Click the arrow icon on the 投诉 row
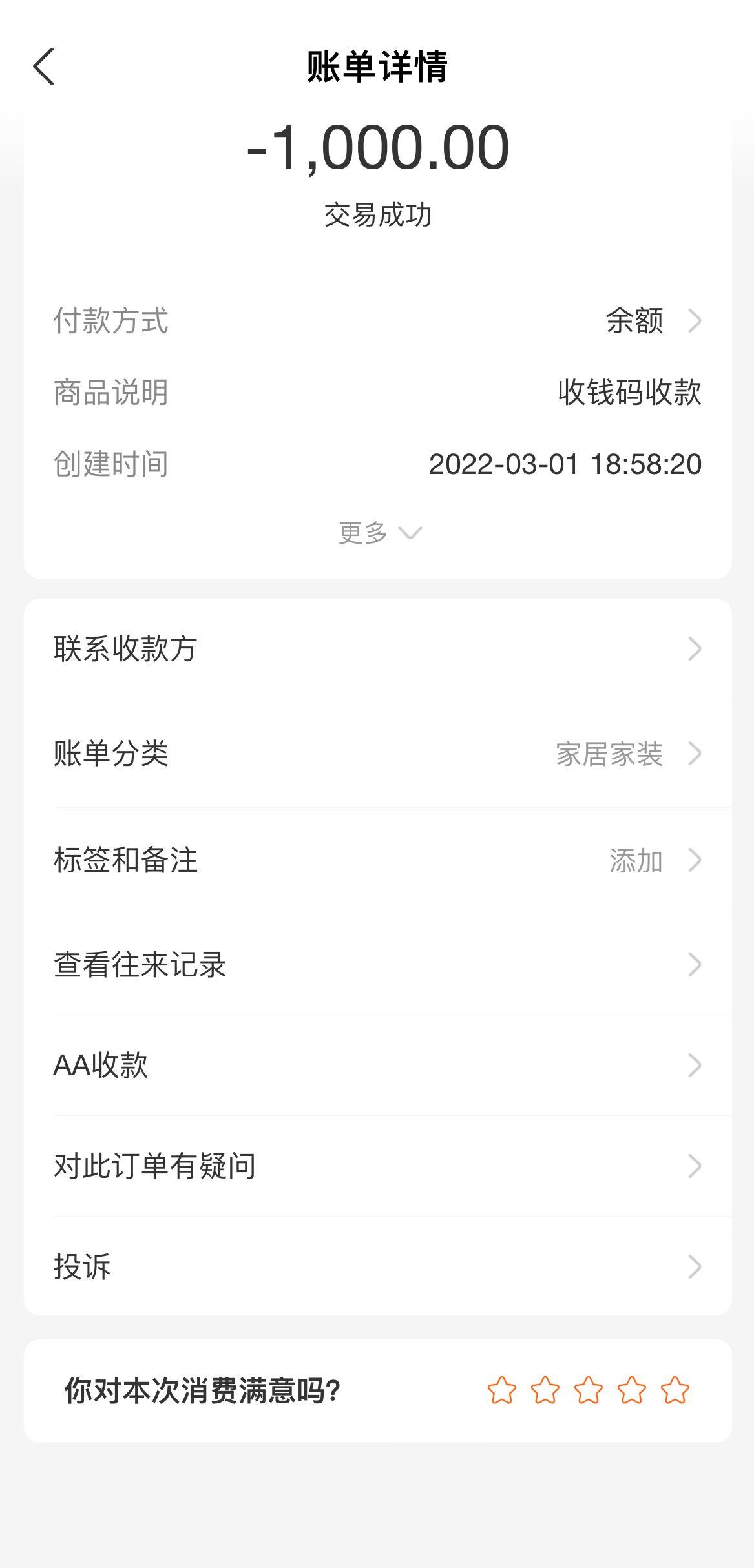The image size is (754, 1568). (694, 1268)
